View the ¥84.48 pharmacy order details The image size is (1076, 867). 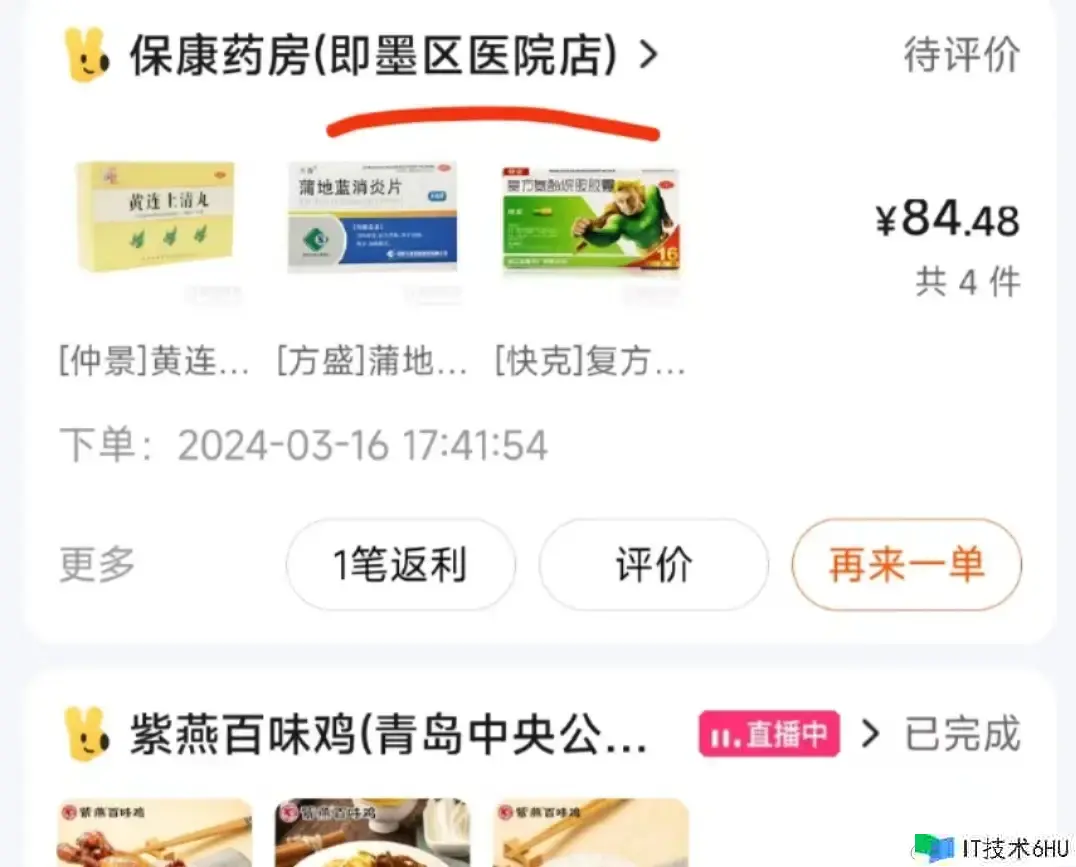click(947, 220)
